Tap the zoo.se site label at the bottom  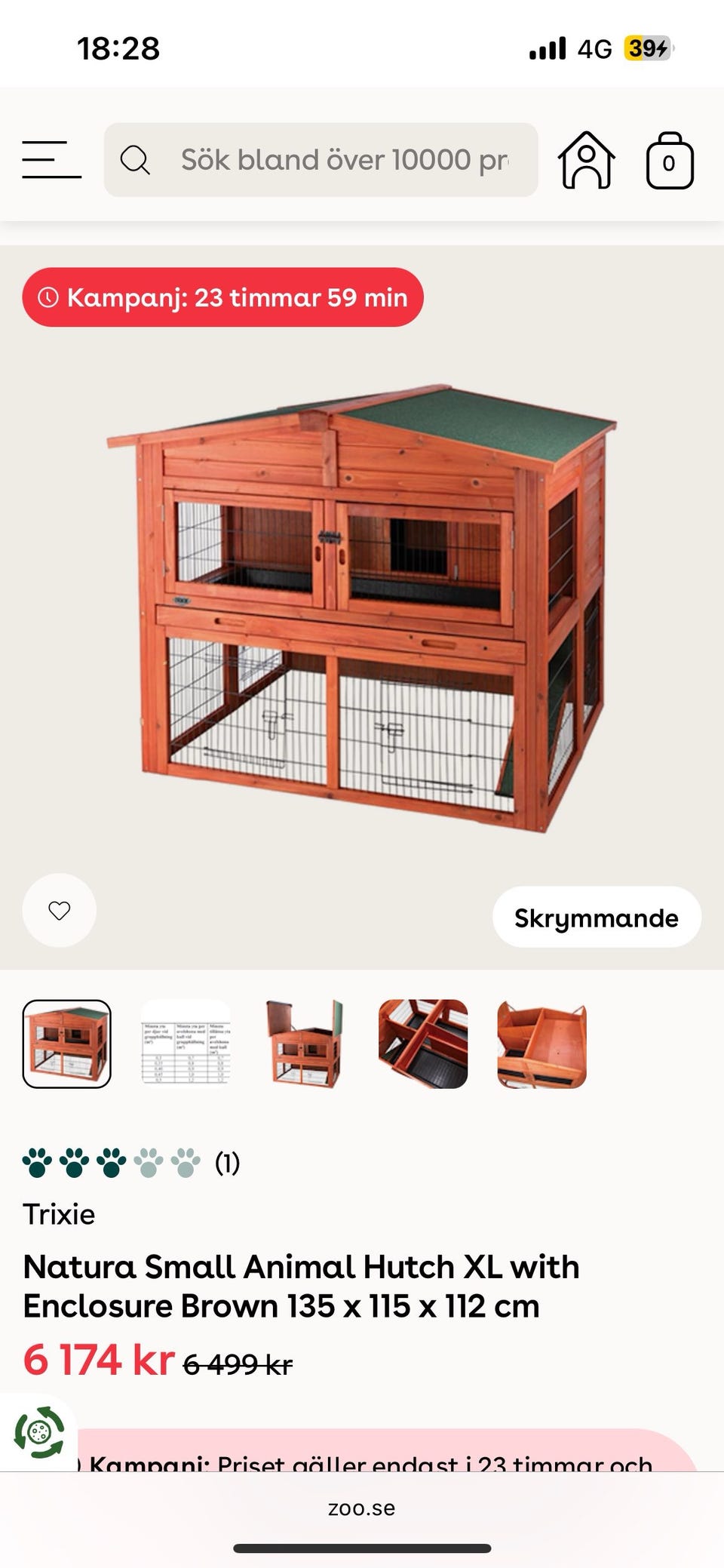(x=361, y=1509)
